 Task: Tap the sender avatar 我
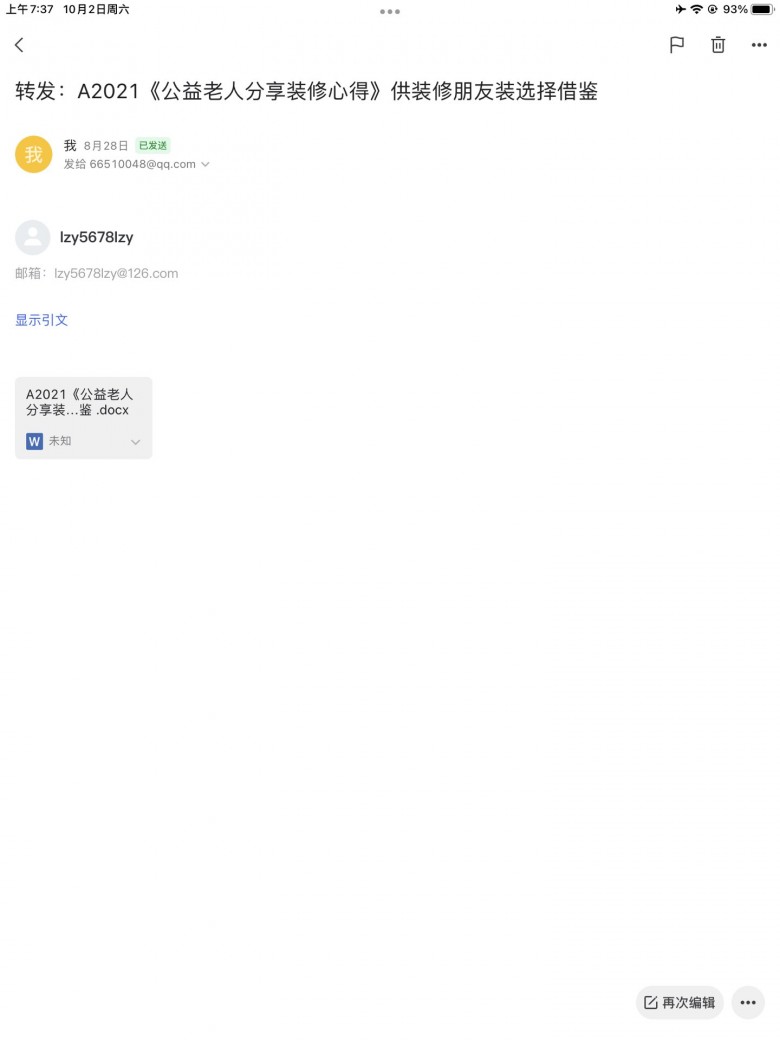click(33, 154)
